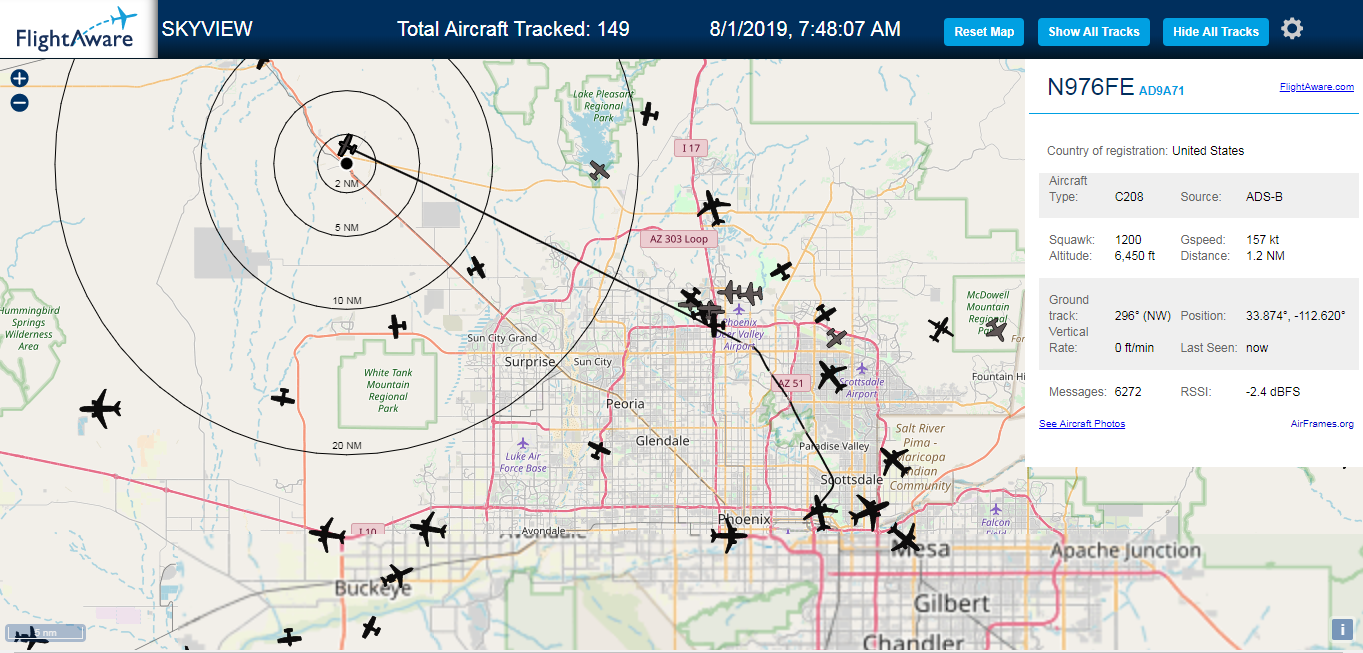Open See Aircraft Photos link
Viewport: 1363px width, 653px height.
tap(1082, 424)
